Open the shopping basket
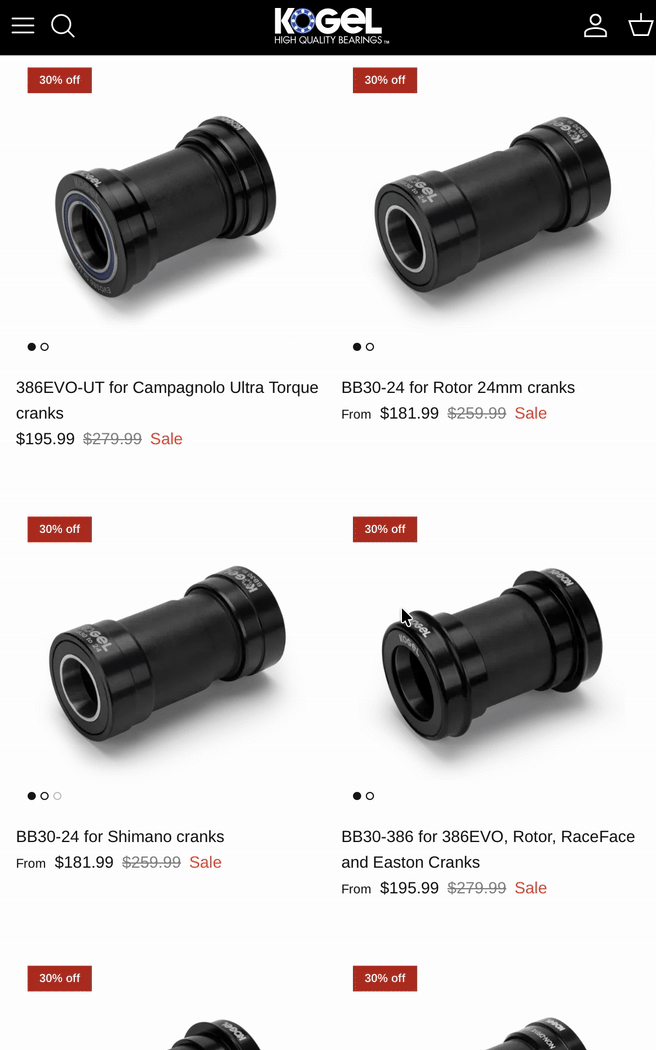Viewport: 656px width, 1050px height. tap(640, 26)
